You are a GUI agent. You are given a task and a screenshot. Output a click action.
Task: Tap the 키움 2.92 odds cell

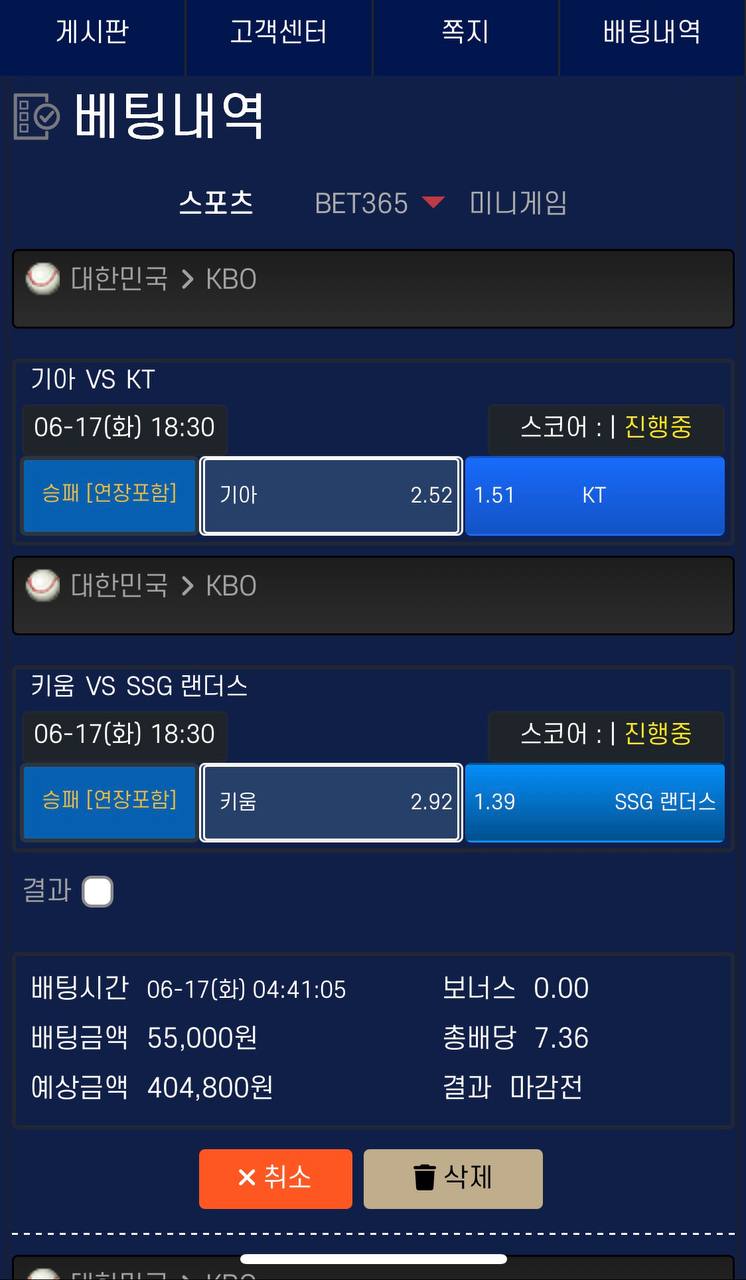point(331,802)
